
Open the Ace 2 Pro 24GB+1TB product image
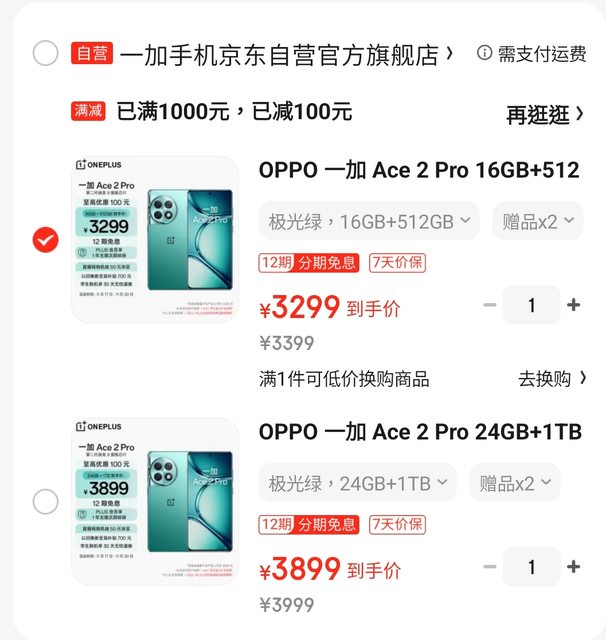155,501
